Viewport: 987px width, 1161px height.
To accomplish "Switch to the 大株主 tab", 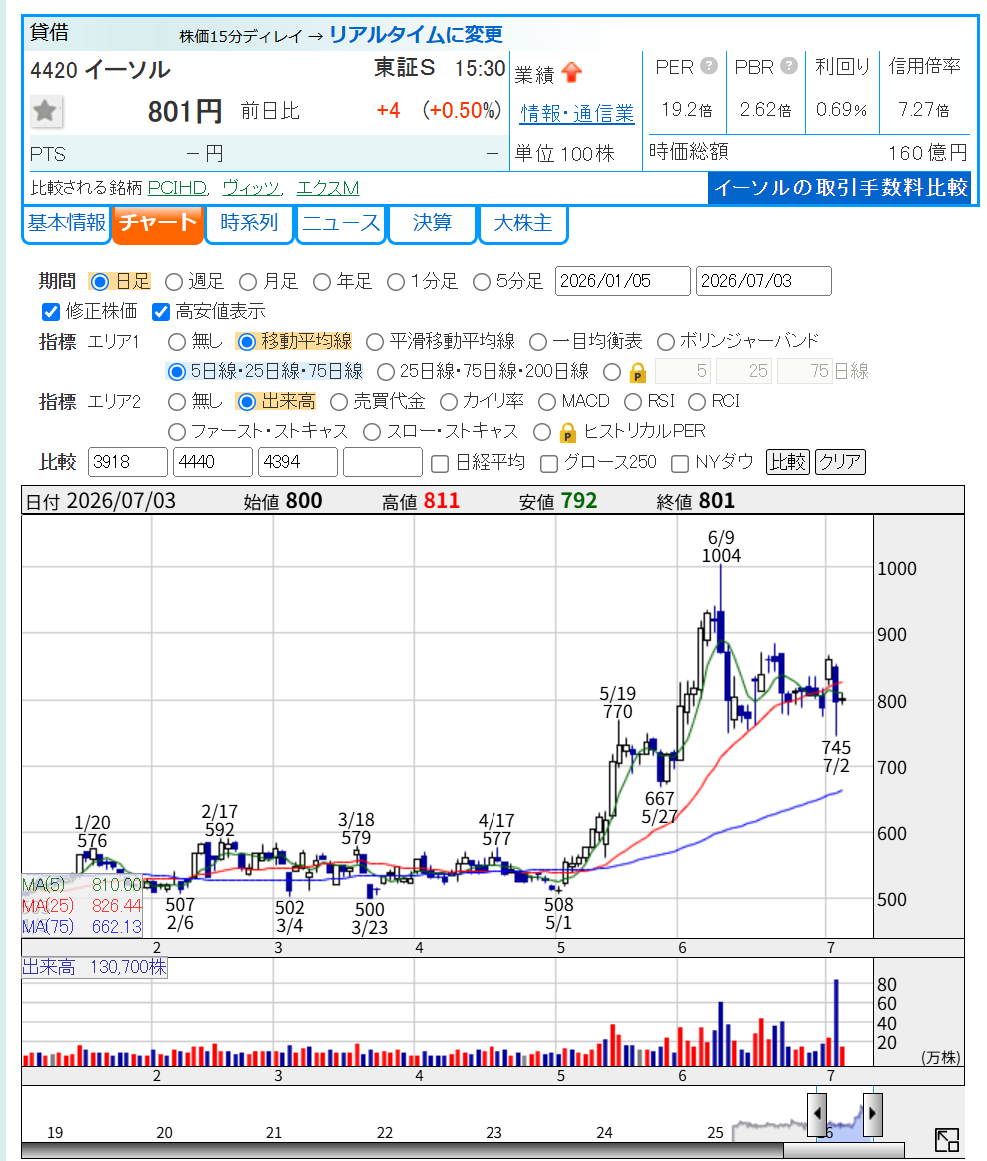I will (523, 223).
